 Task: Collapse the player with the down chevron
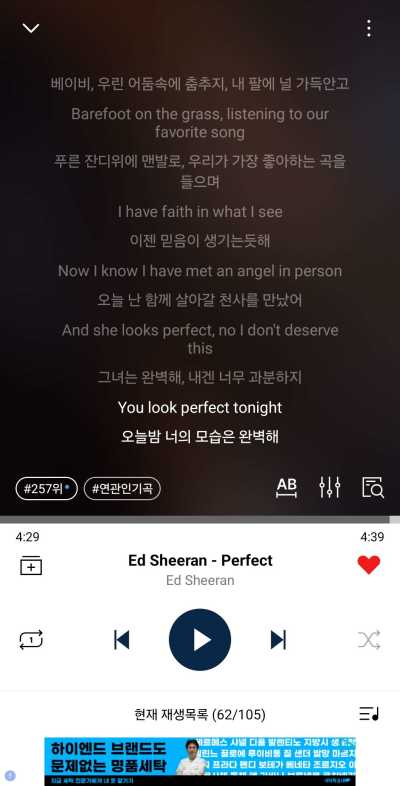click(x=31, y=28)
